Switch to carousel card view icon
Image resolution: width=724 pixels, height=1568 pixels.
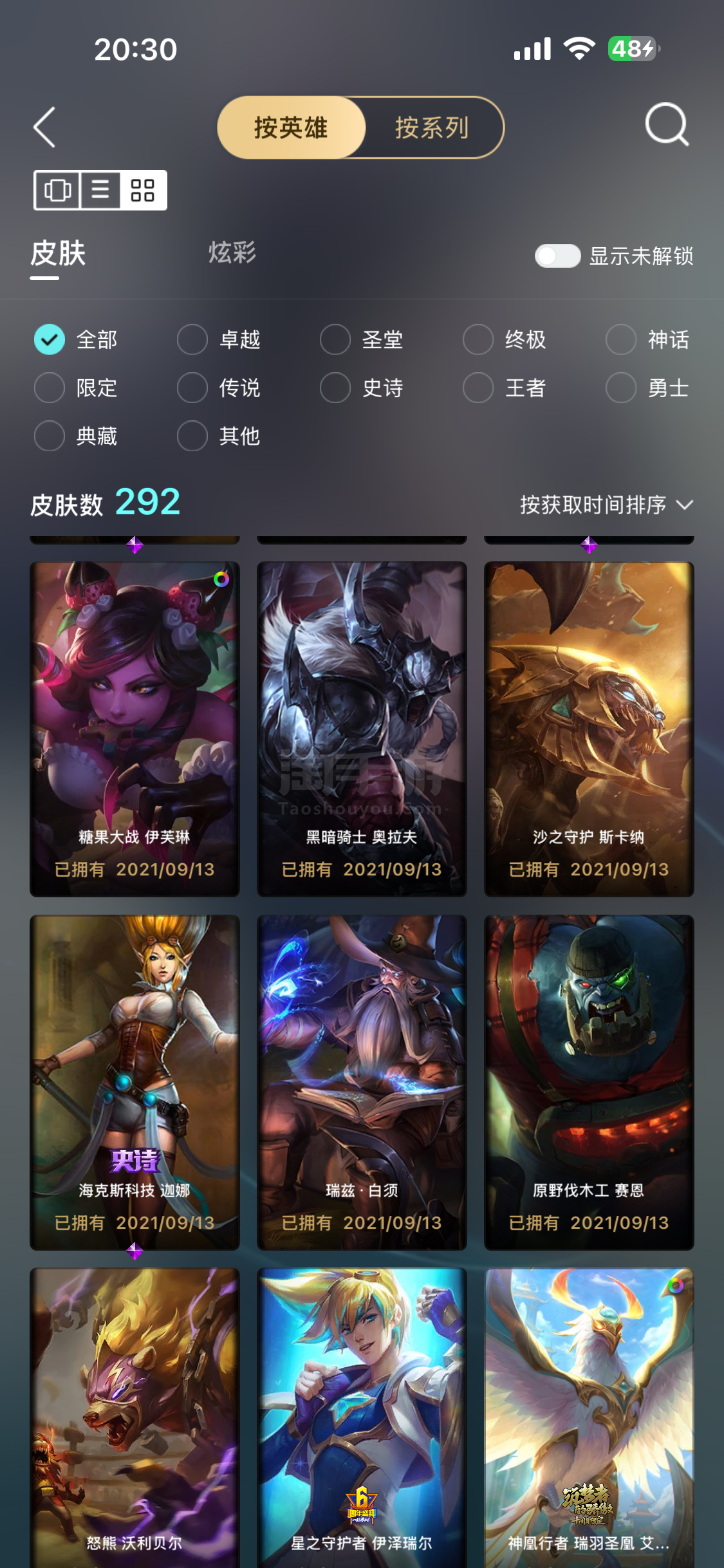[x=57, y=190]
